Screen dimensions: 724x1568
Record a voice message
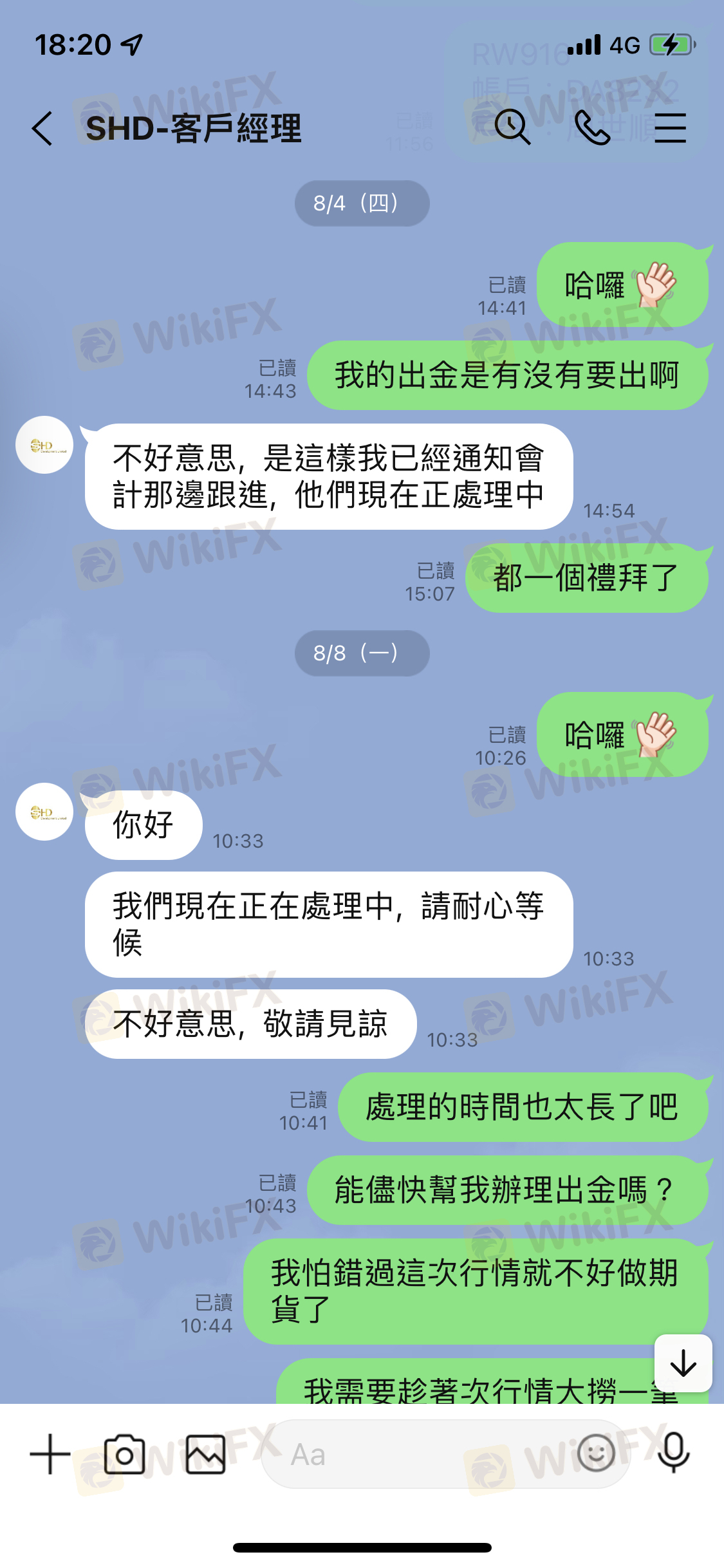[674, 1453]
